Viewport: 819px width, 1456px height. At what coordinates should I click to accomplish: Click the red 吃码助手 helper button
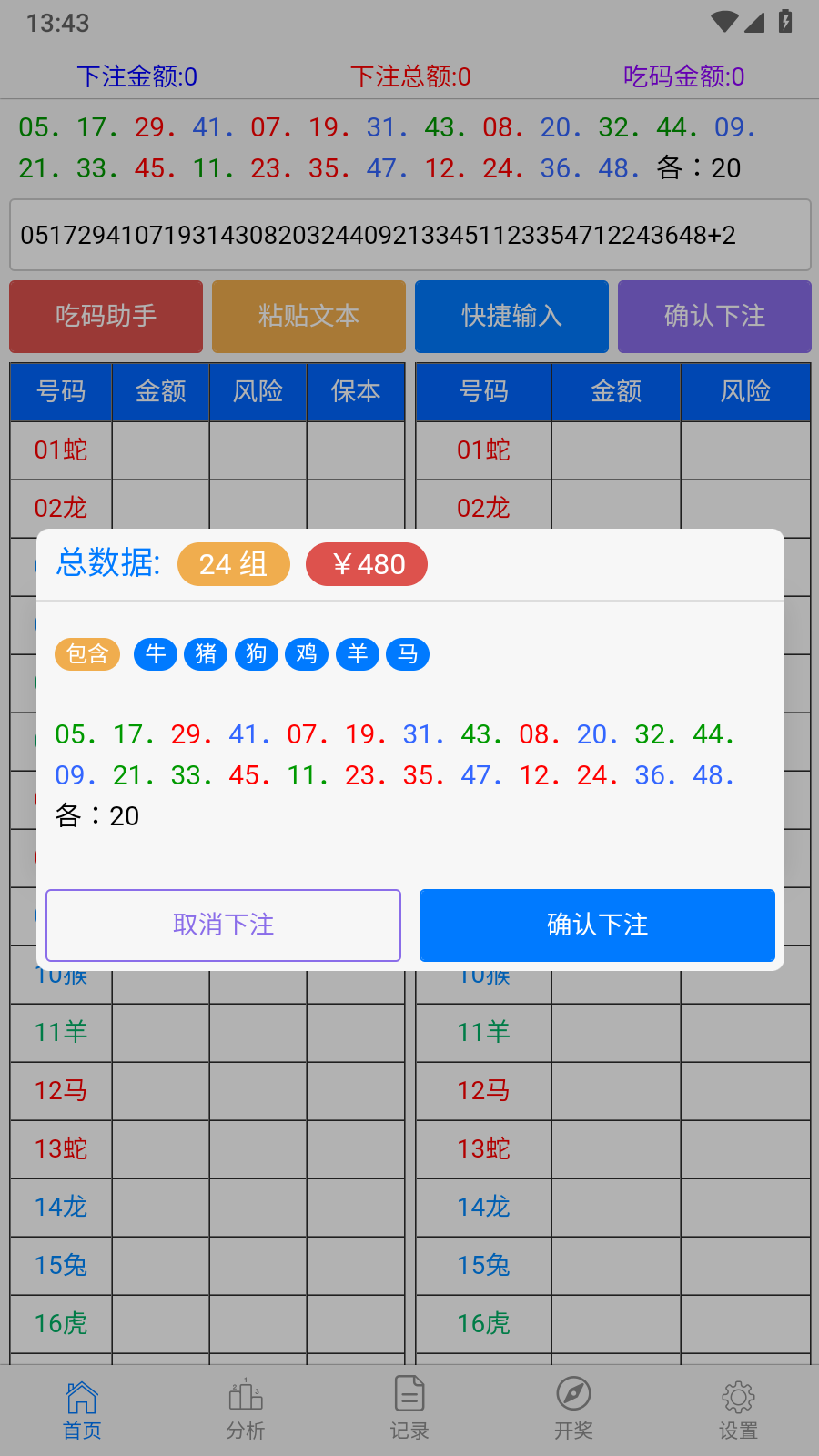click(106, 317)
